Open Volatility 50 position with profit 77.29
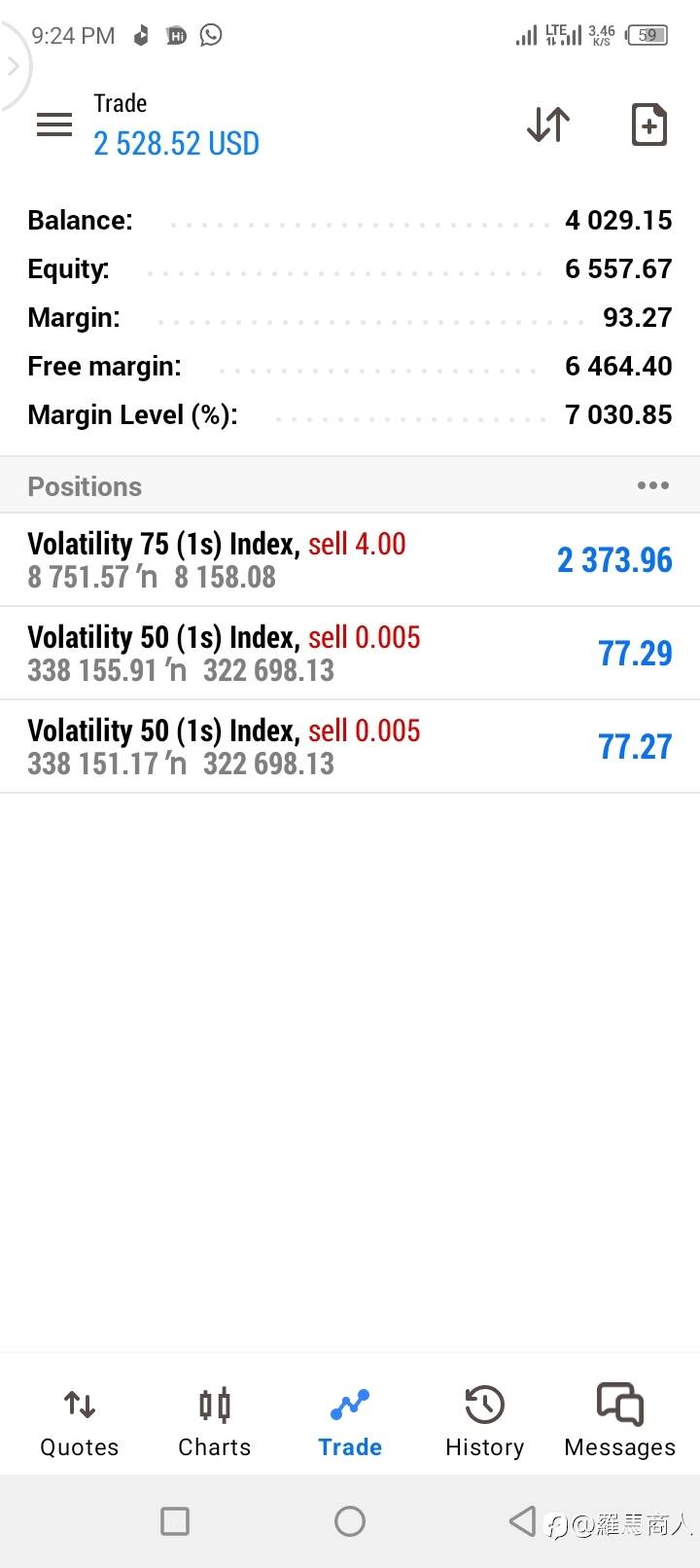 350,654
